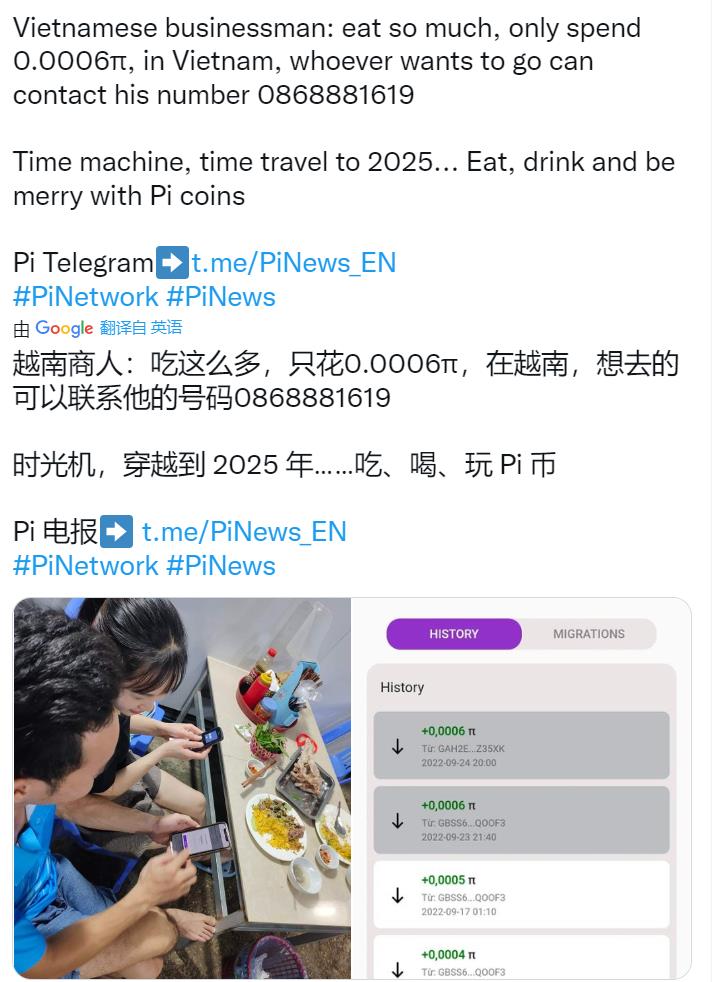Open #PiNews hashtag in the Chinese translation
The width and height of the screenshot is (717, 982).
220,565
